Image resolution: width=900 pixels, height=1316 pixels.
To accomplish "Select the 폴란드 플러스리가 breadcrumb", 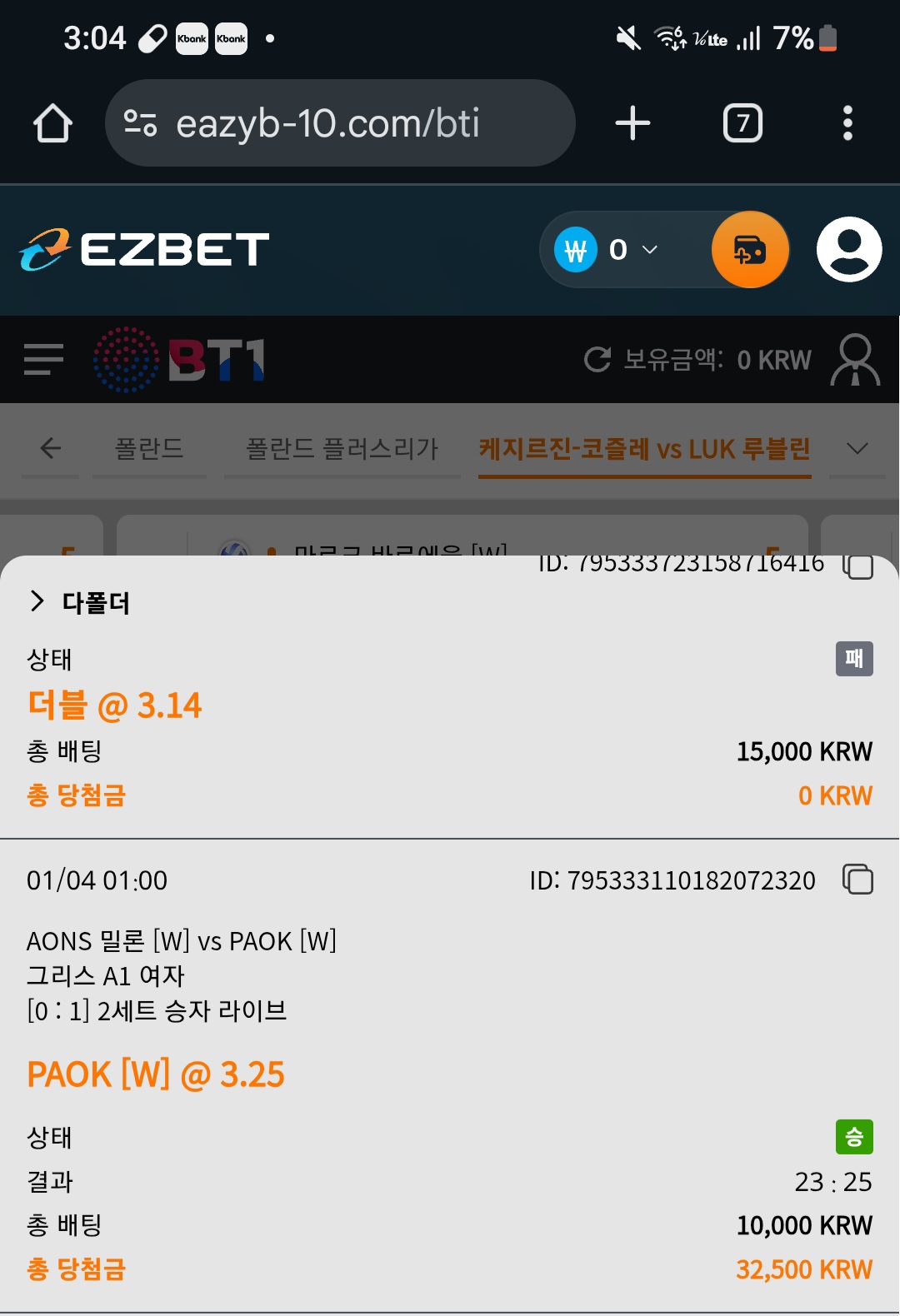I will (342, 449).
